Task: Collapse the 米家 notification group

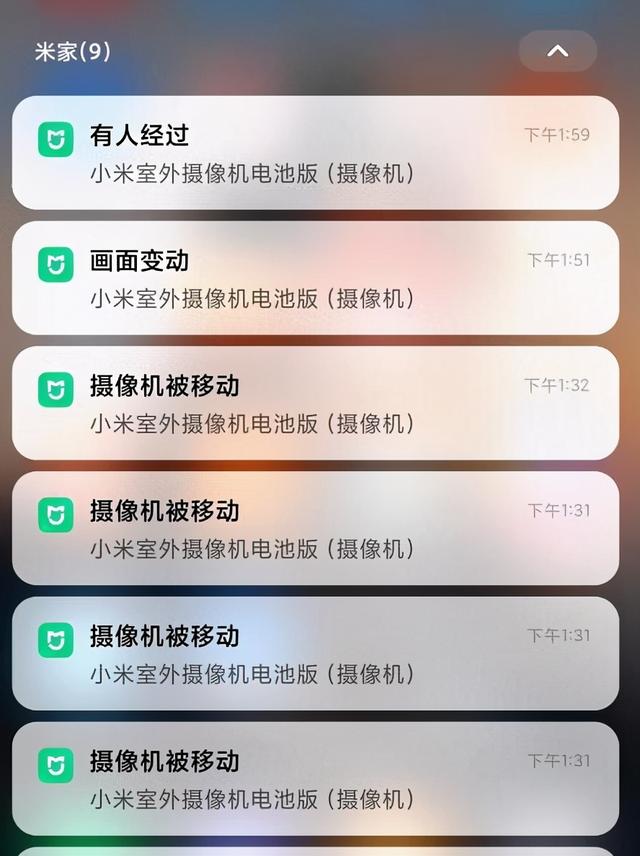Action: point(557,51)
